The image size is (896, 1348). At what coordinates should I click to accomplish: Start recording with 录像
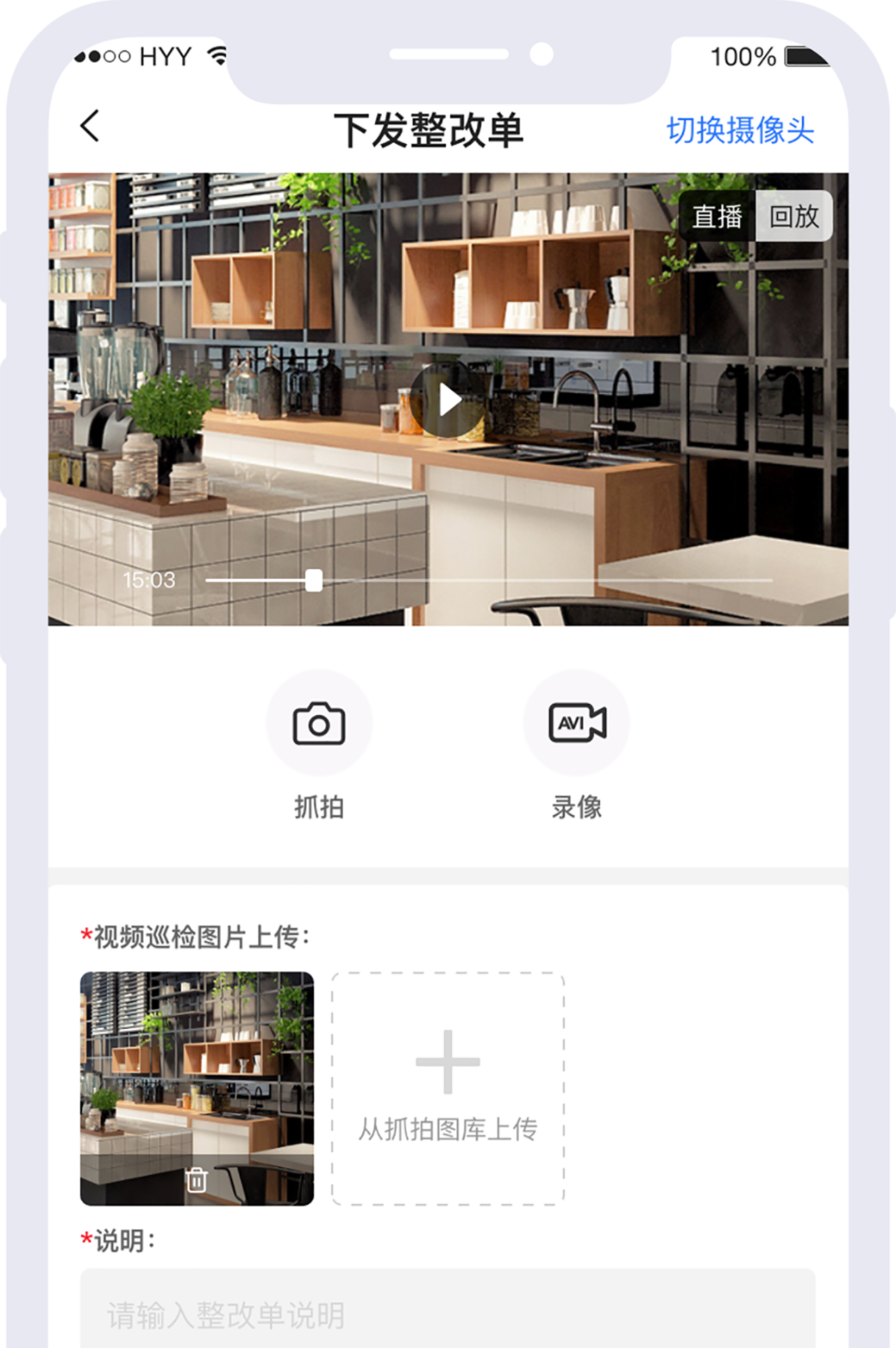pos(576,723)
